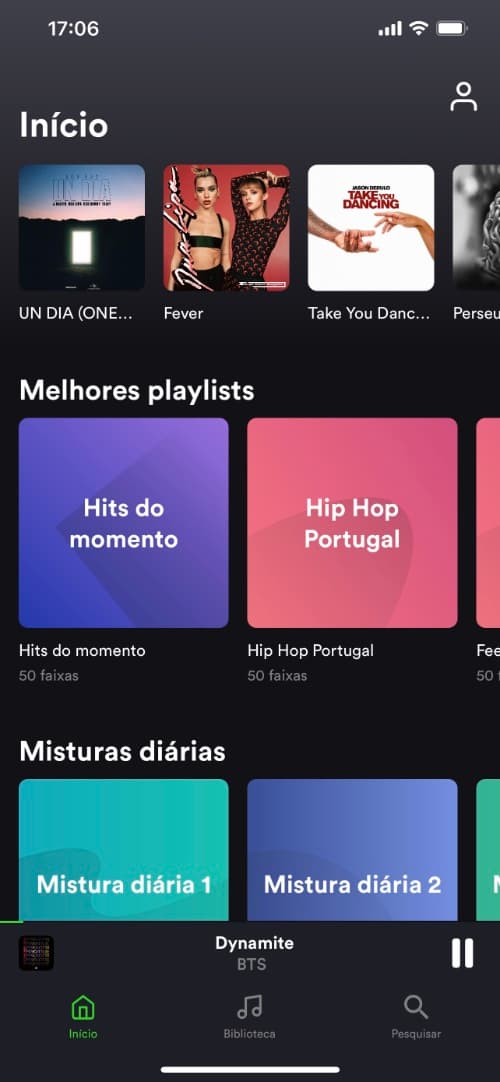Image resolution: width=500 pixels, height=1082 pixels.
Task: Open the UN DIA album tile
Action: point(81,228)
